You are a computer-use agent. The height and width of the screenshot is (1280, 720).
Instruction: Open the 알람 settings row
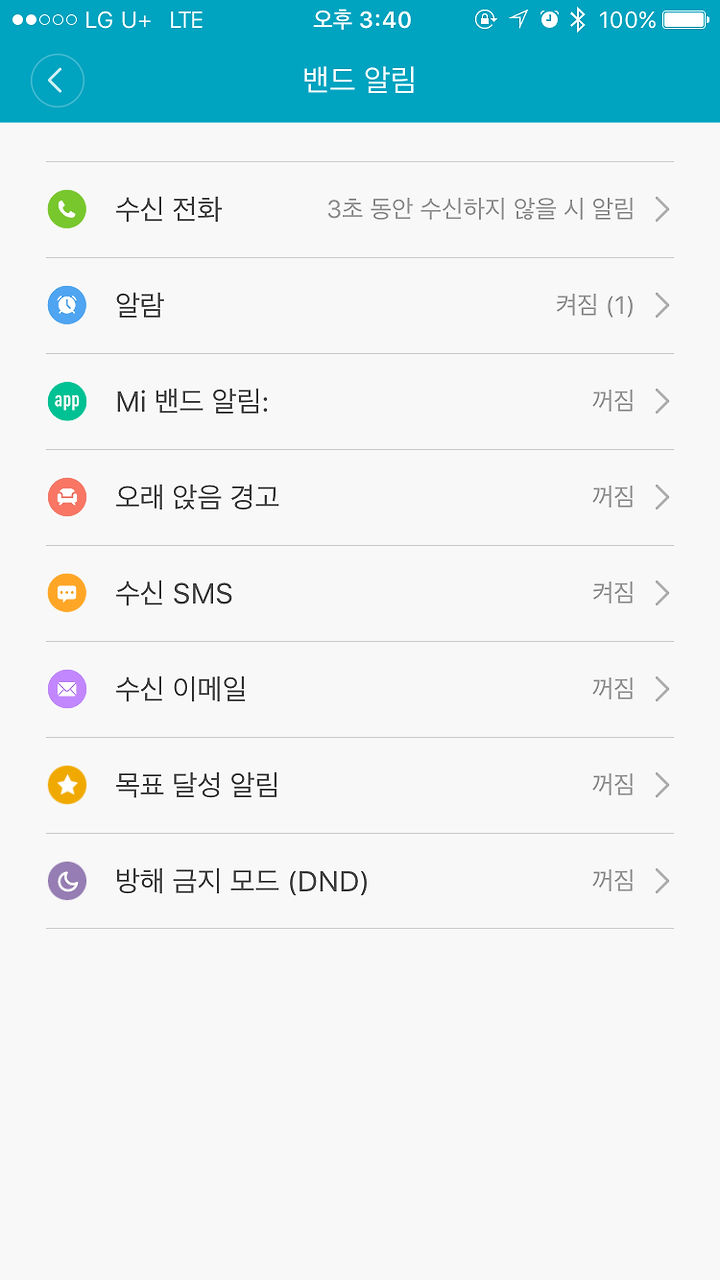tap(360, 305)
